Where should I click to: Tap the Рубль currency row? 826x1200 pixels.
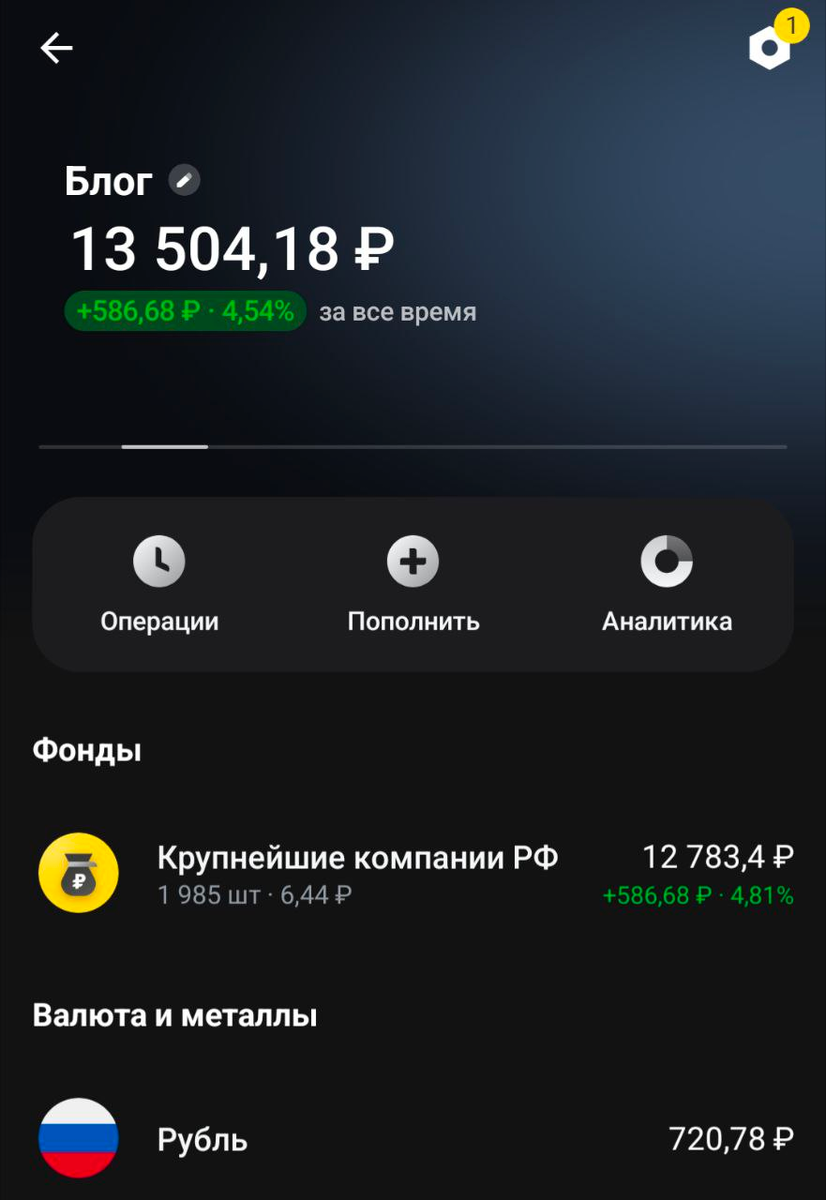[201, 1138]
